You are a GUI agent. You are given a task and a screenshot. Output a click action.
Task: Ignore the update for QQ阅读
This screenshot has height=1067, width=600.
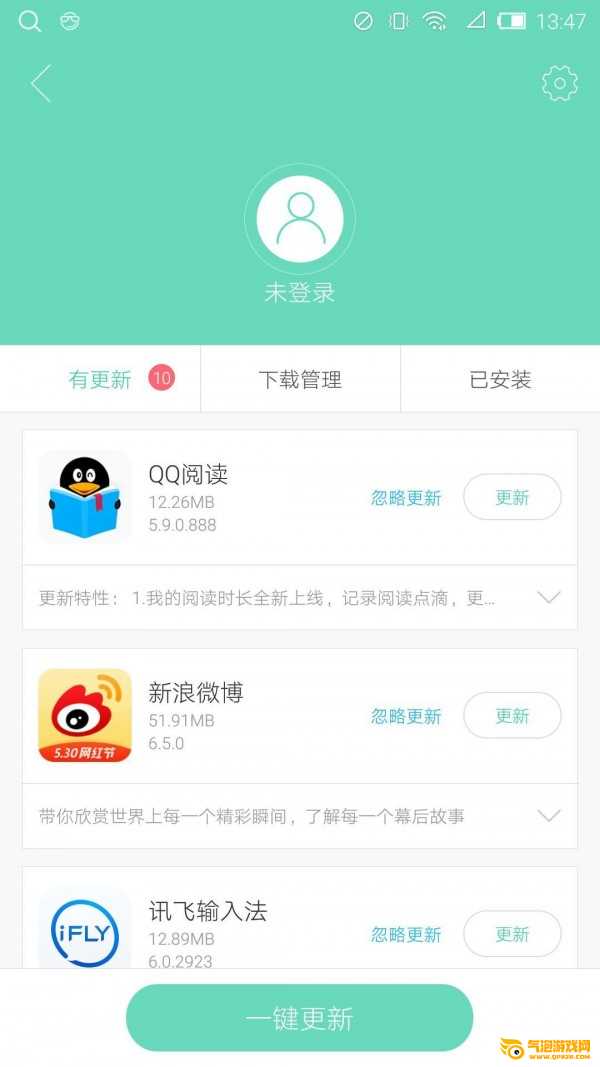click(x=406, y=498)
